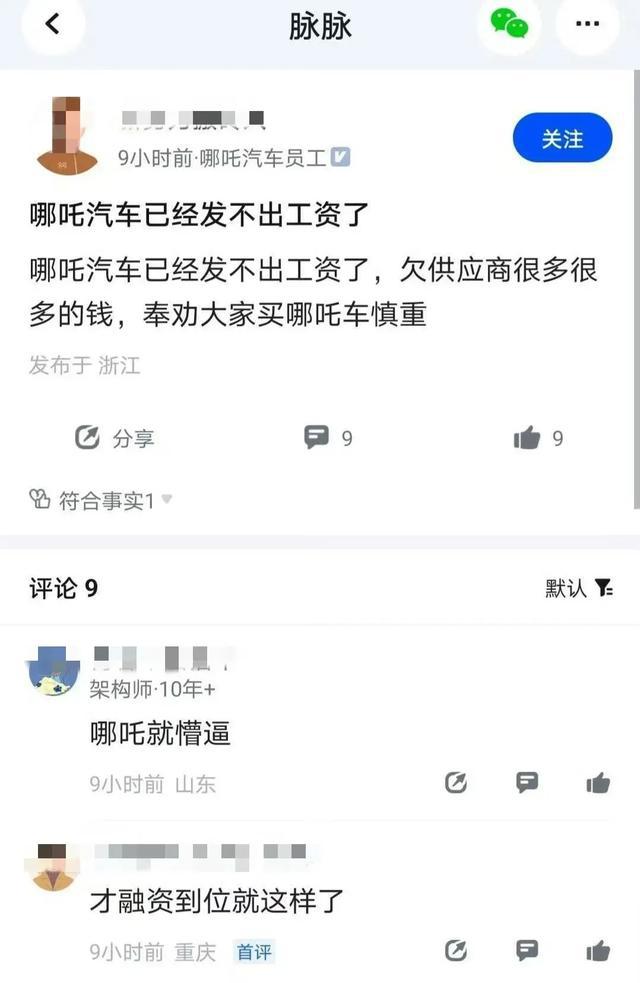Reply to the comment 才融资到位就这样了

tap(527, 951)
